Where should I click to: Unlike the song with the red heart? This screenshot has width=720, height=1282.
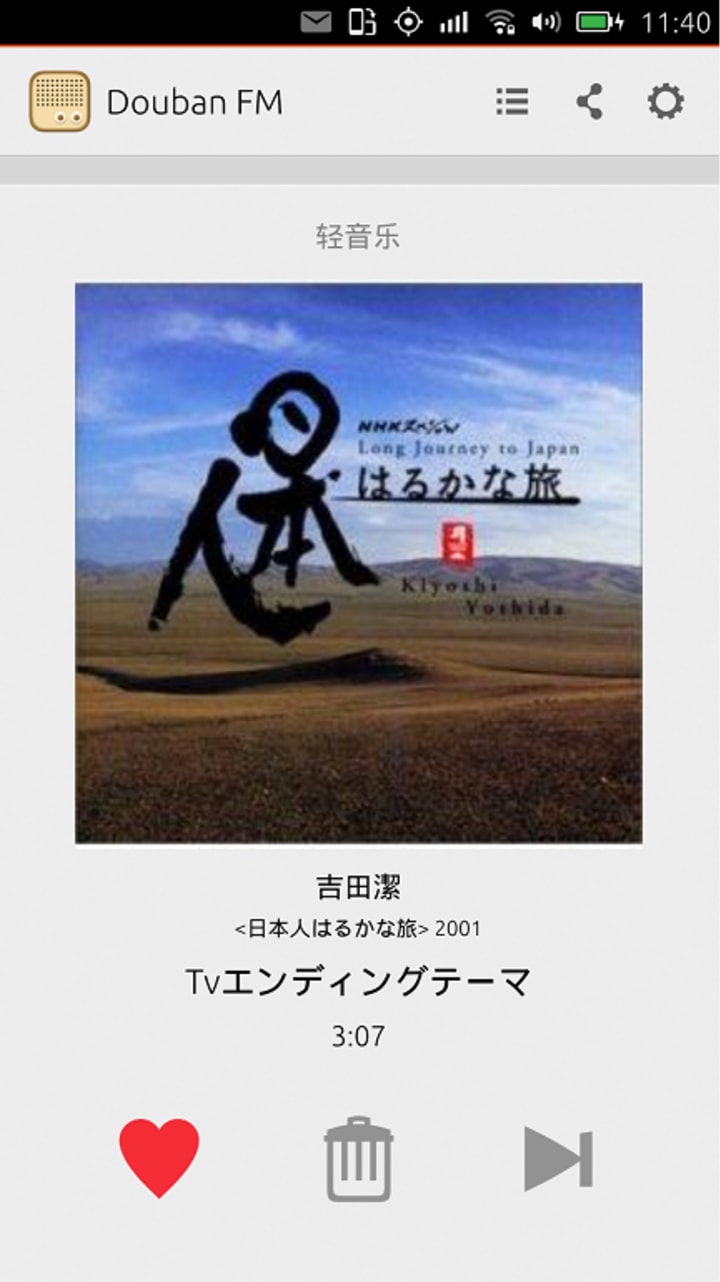pyautogui.click(x=159, y=1157)
